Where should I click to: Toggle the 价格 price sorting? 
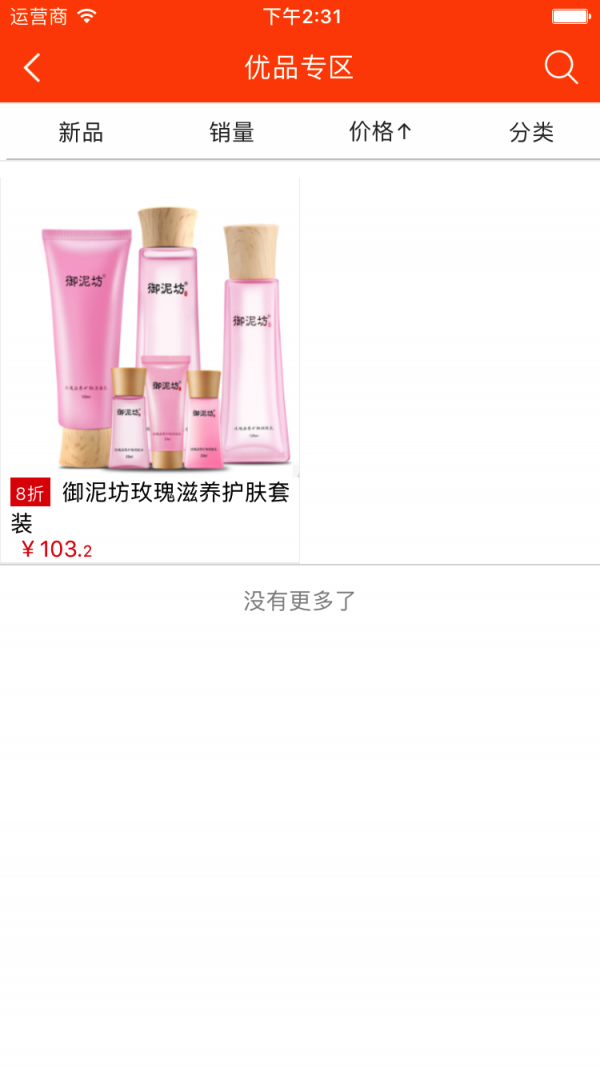380,132
